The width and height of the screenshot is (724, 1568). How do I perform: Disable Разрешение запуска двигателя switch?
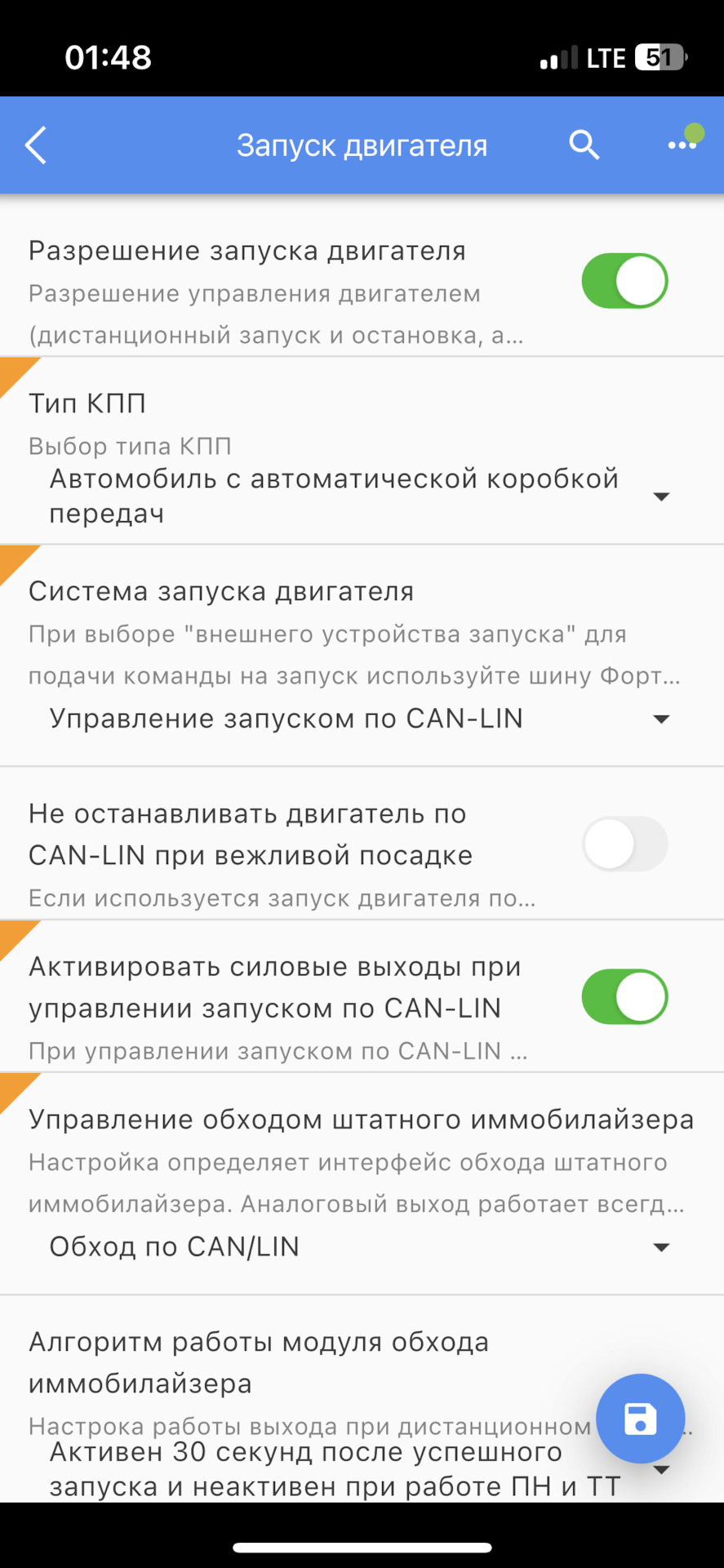[x=624, y=281]
